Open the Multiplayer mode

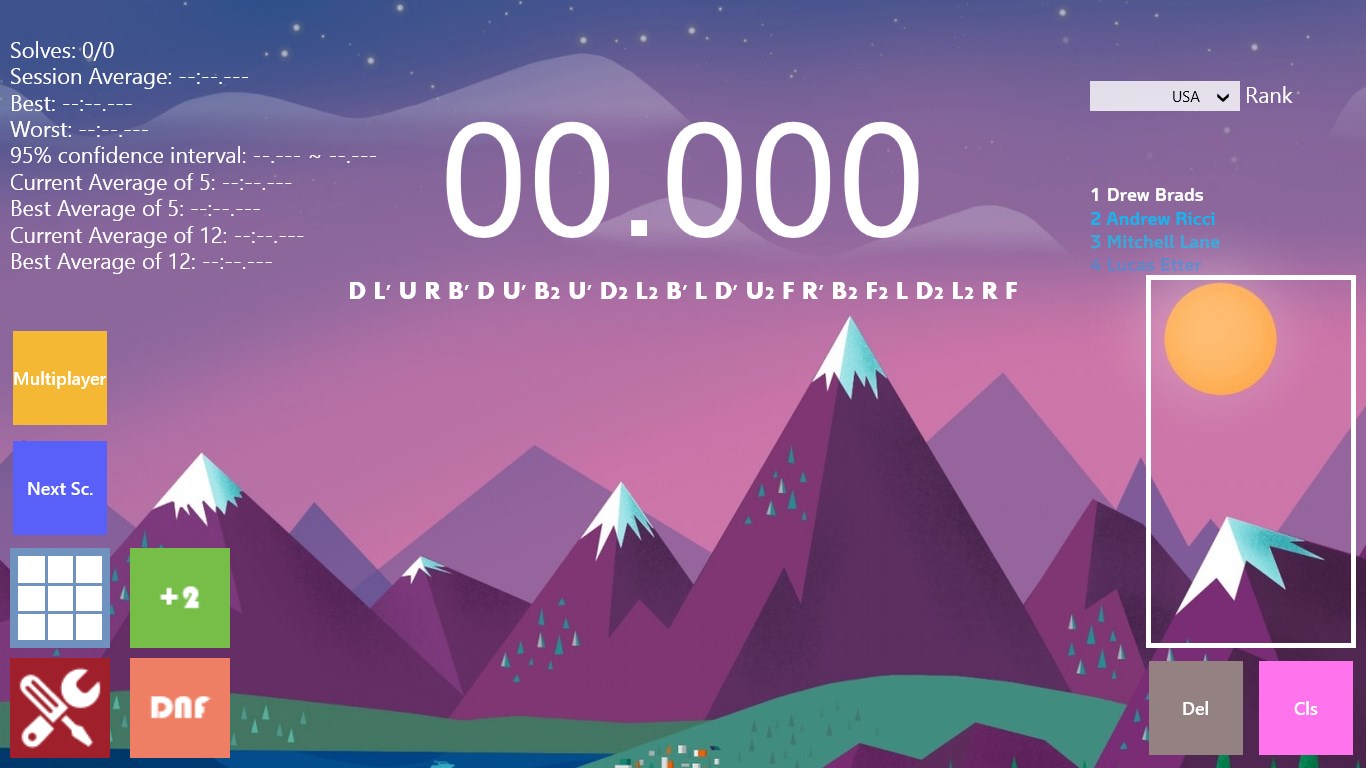click(x=60, y=378)
